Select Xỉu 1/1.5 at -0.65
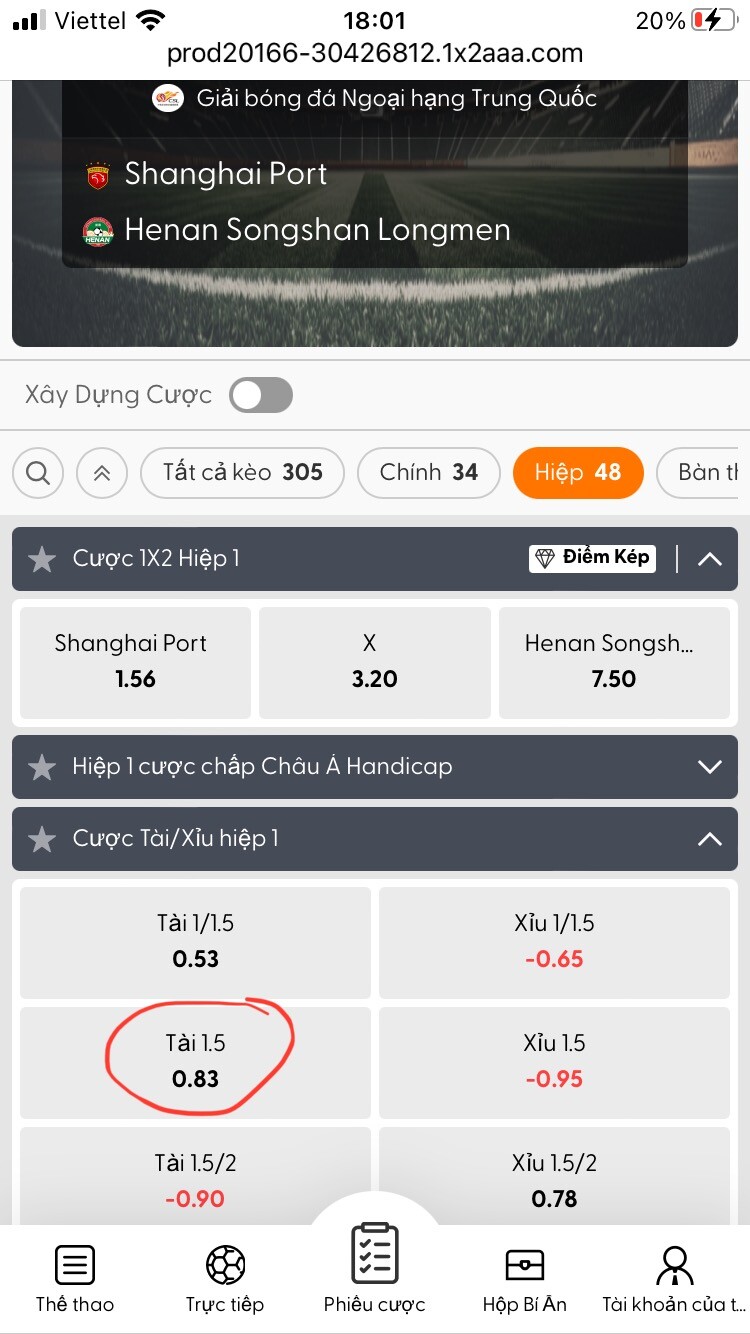 tap(554, 941)
